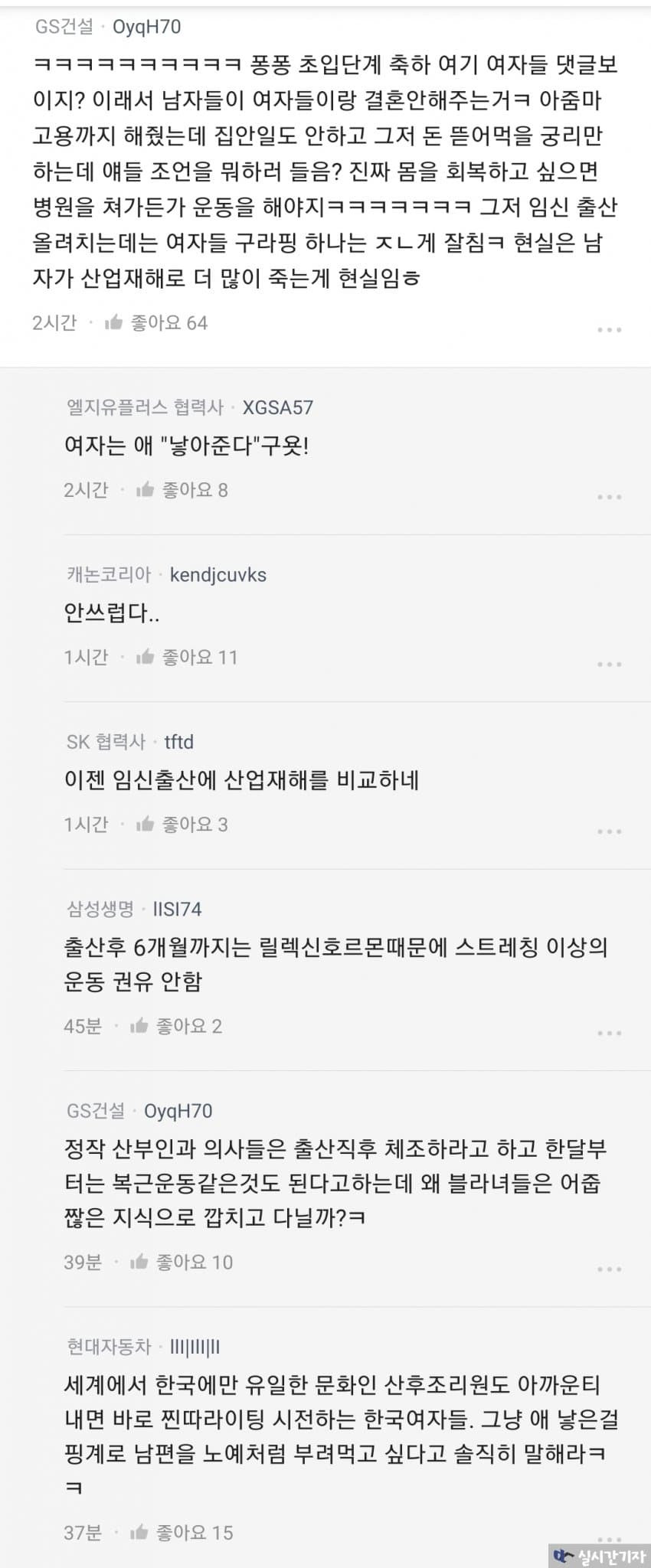
Task: Open the overflow menu on OyqH70's top comment
Action: pos(609,330)
